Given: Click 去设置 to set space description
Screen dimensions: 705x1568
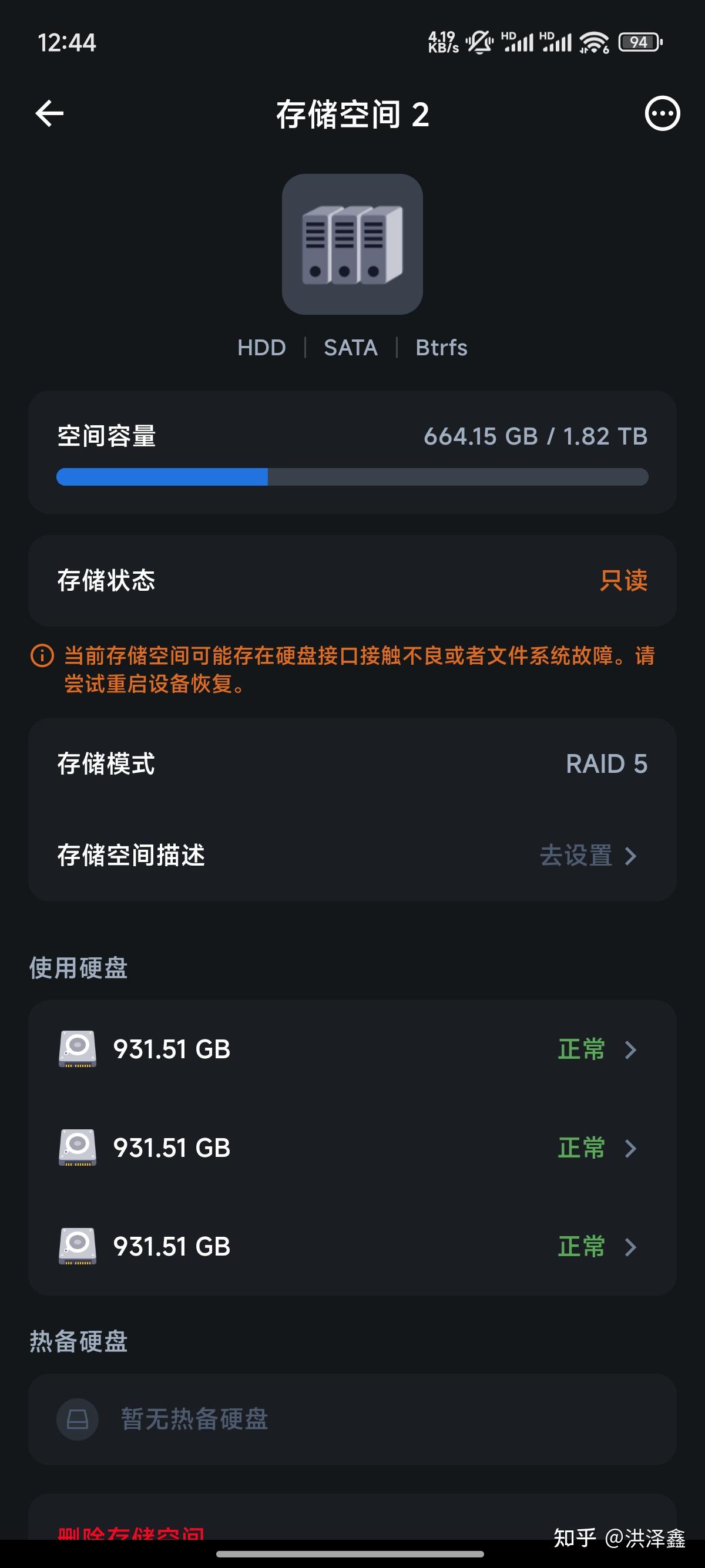Looking at the screenshot, I should coord(576,856).
